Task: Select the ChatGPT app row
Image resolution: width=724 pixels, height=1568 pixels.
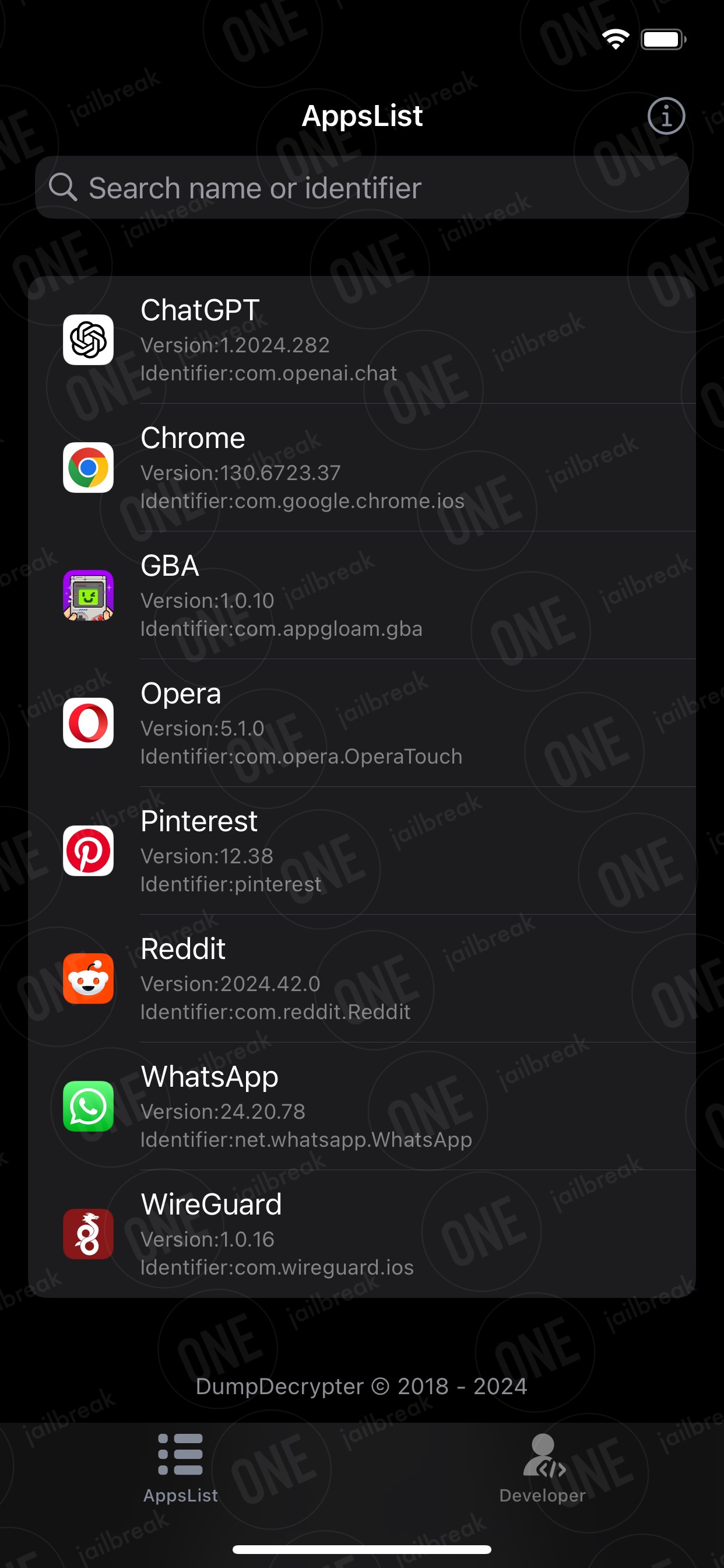Action: tap(362, 339)
